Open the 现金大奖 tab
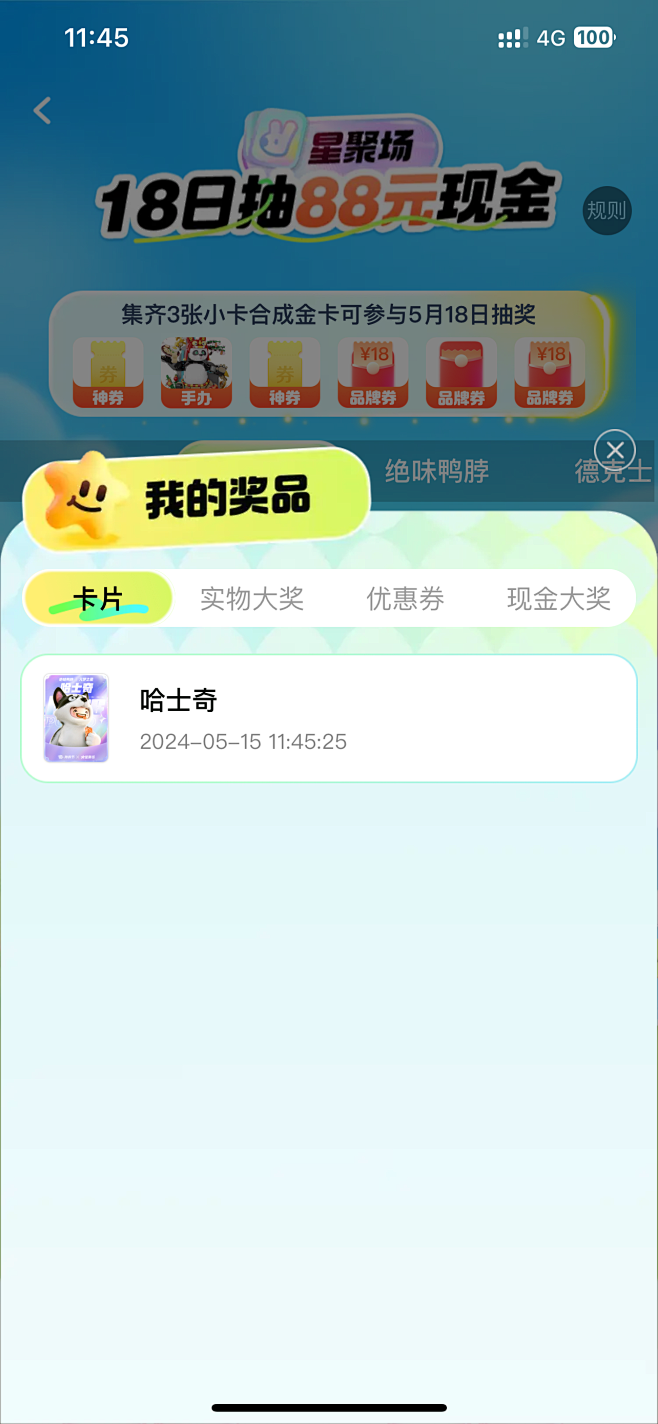Viewport: 658px width, 1424px height. [x=558, y=599]
